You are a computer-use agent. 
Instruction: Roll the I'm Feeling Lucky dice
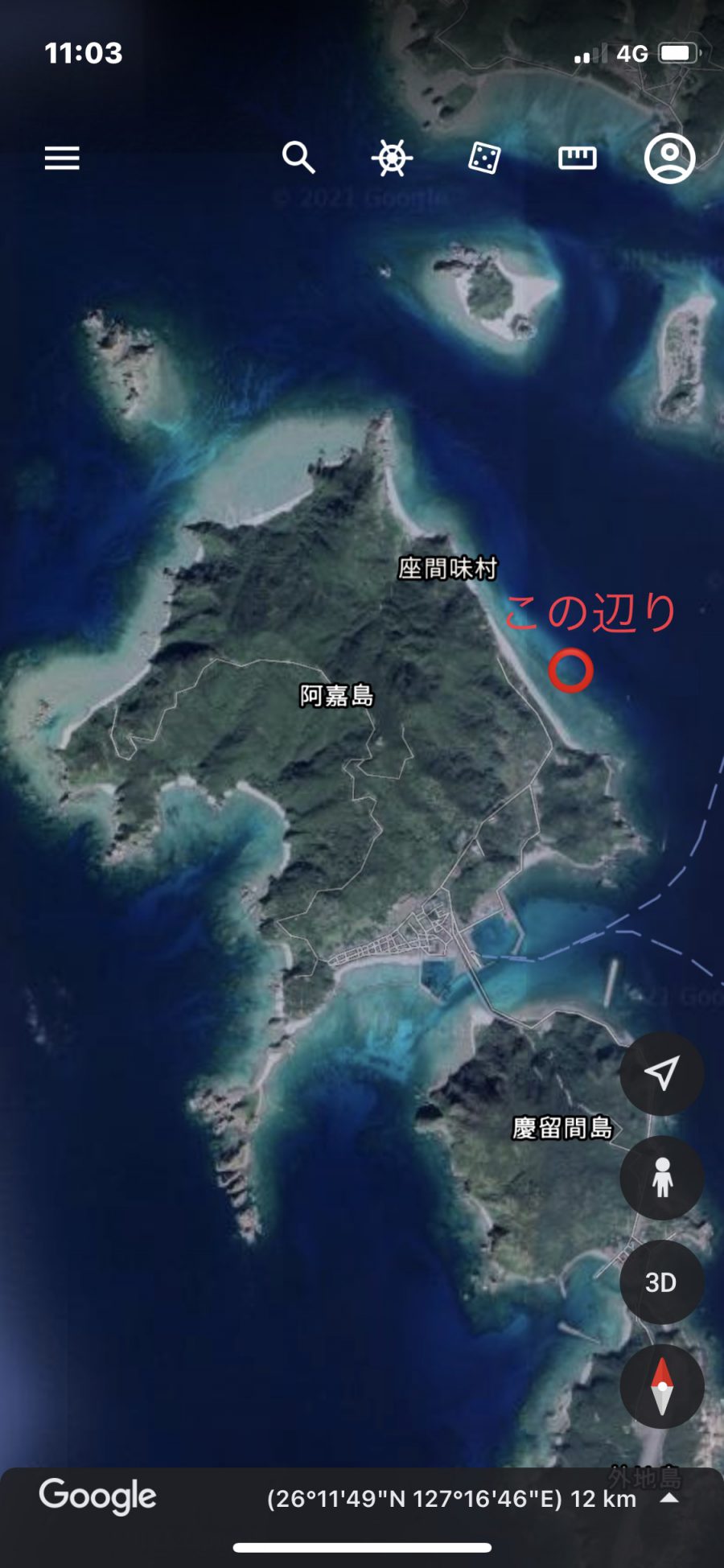[x=484, y=158]
